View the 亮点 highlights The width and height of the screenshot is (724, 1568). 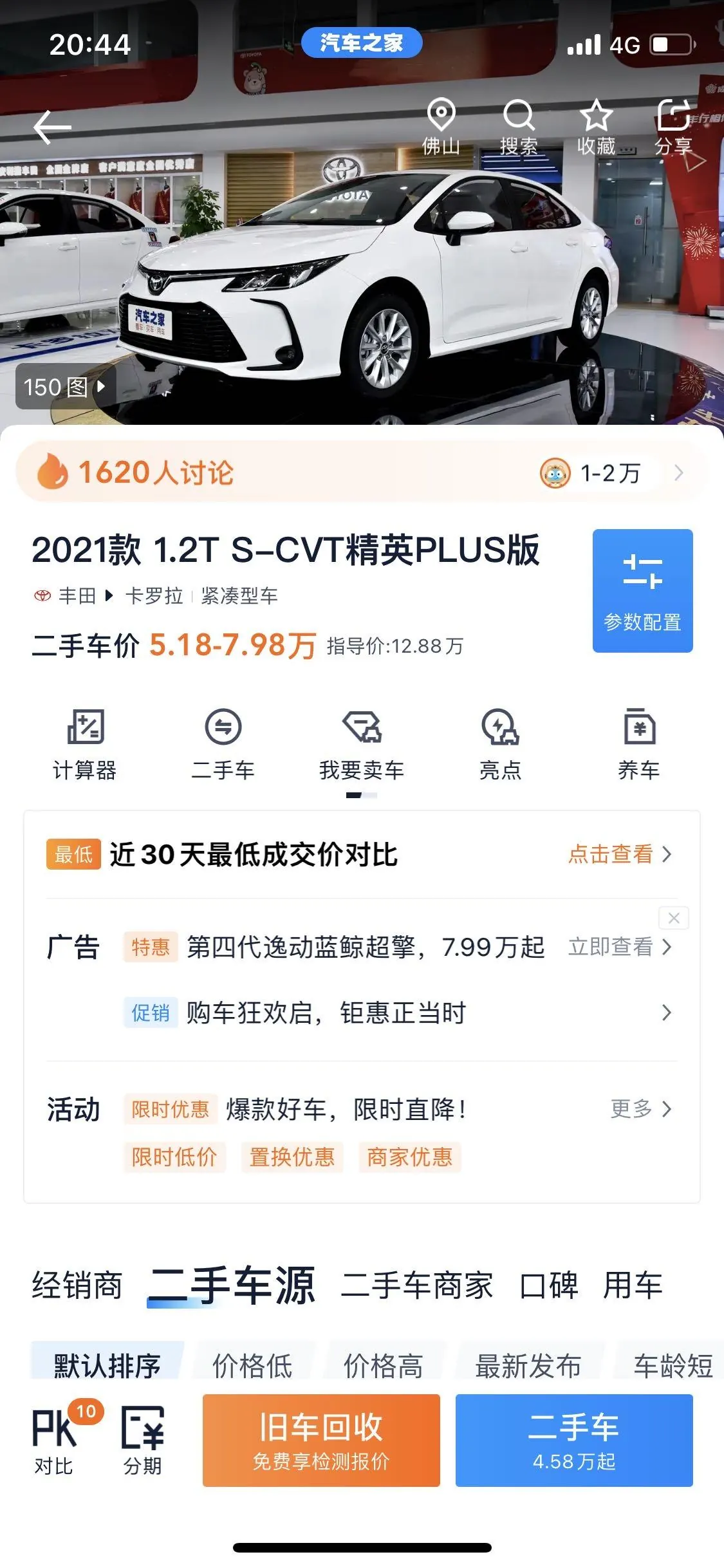click(x=500, y=745)
